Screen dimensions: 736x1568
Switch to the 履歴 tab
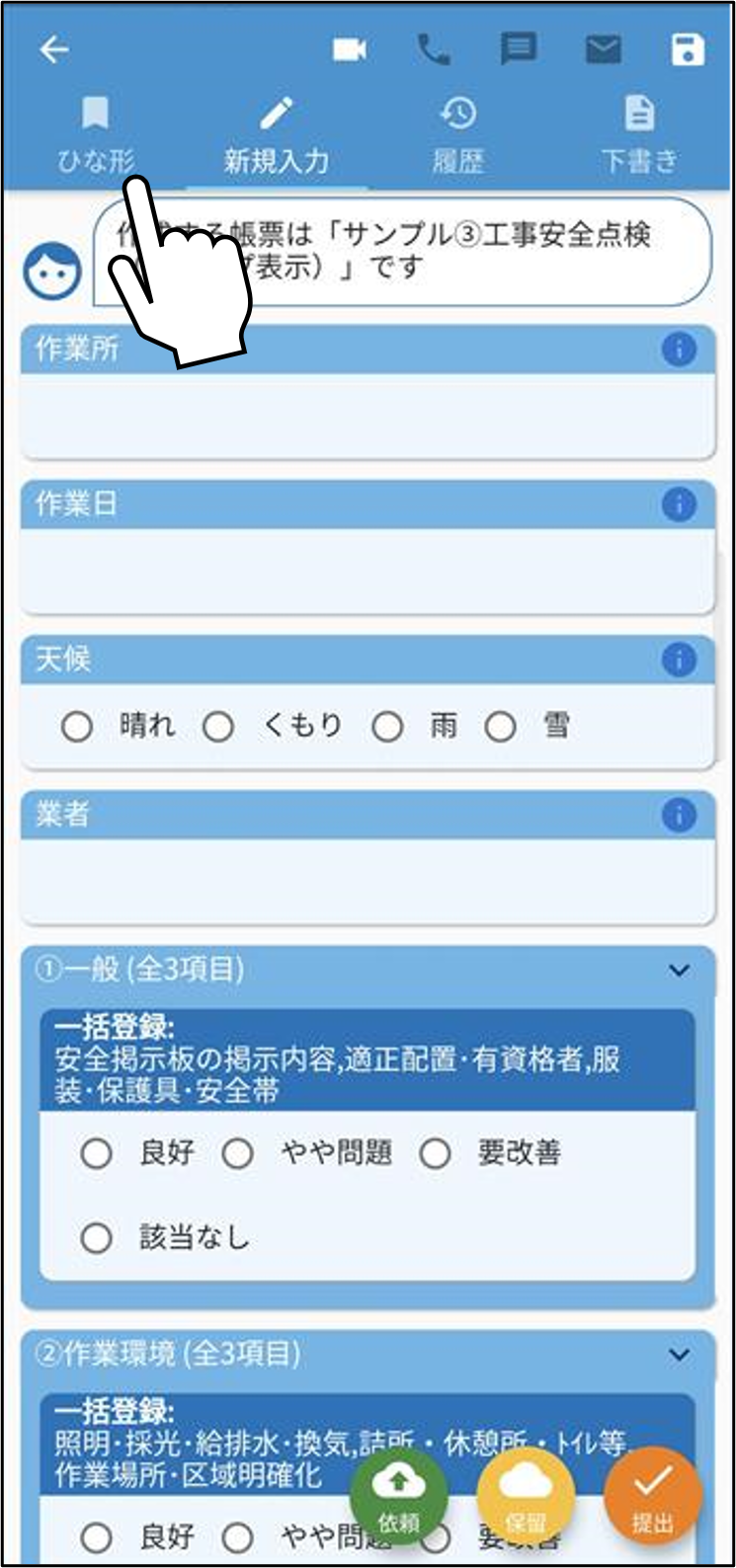(458, 136)
